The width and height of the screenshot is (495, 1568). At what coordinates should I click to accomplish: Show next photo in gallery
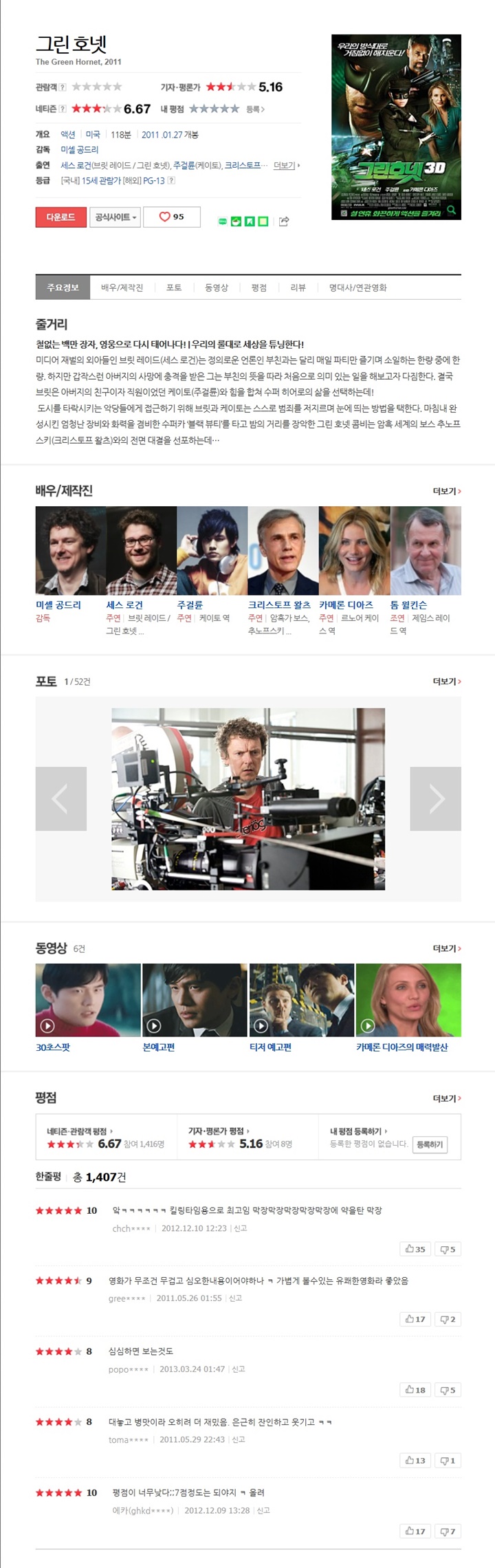click(x=435, y=798)
